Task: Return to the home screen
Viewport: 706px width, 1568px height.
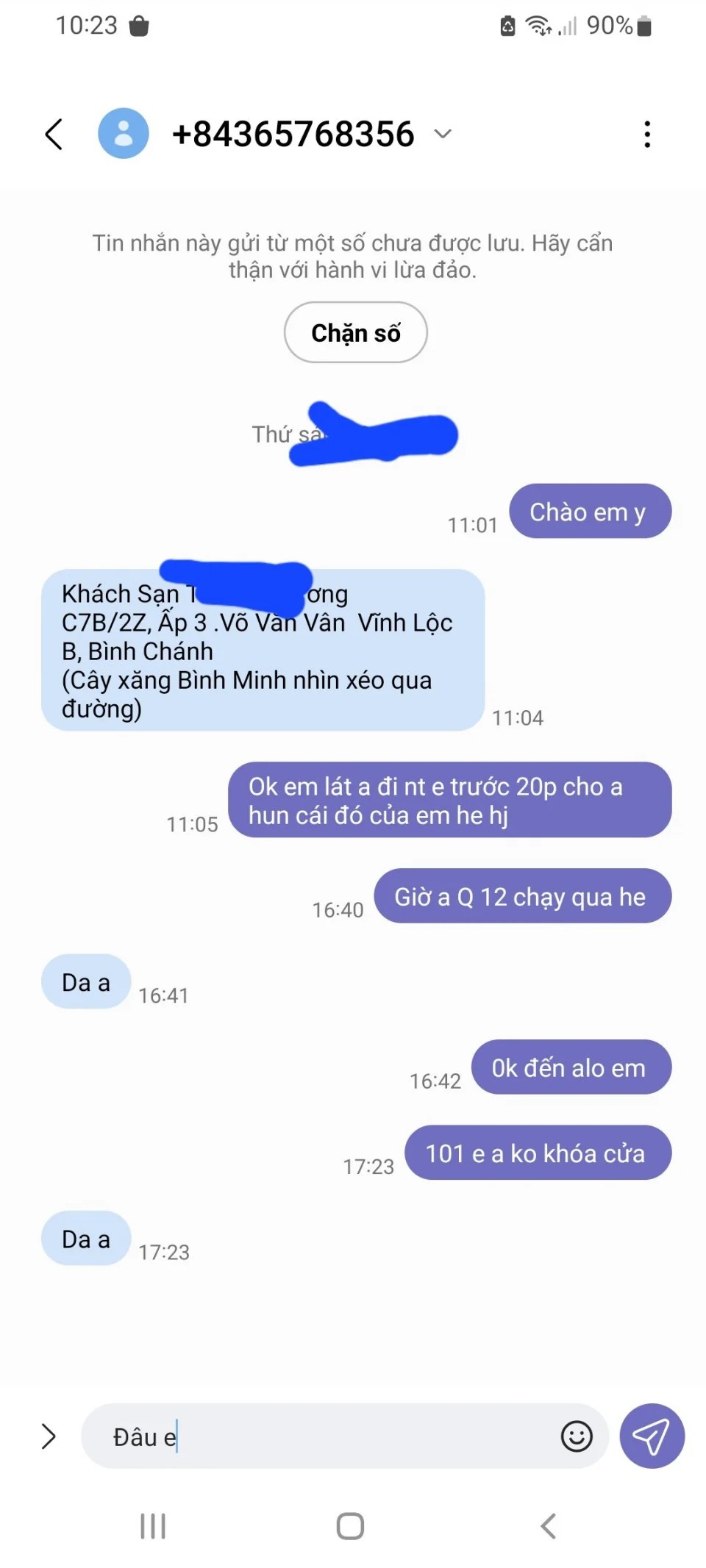Action: click(350, 1526)
